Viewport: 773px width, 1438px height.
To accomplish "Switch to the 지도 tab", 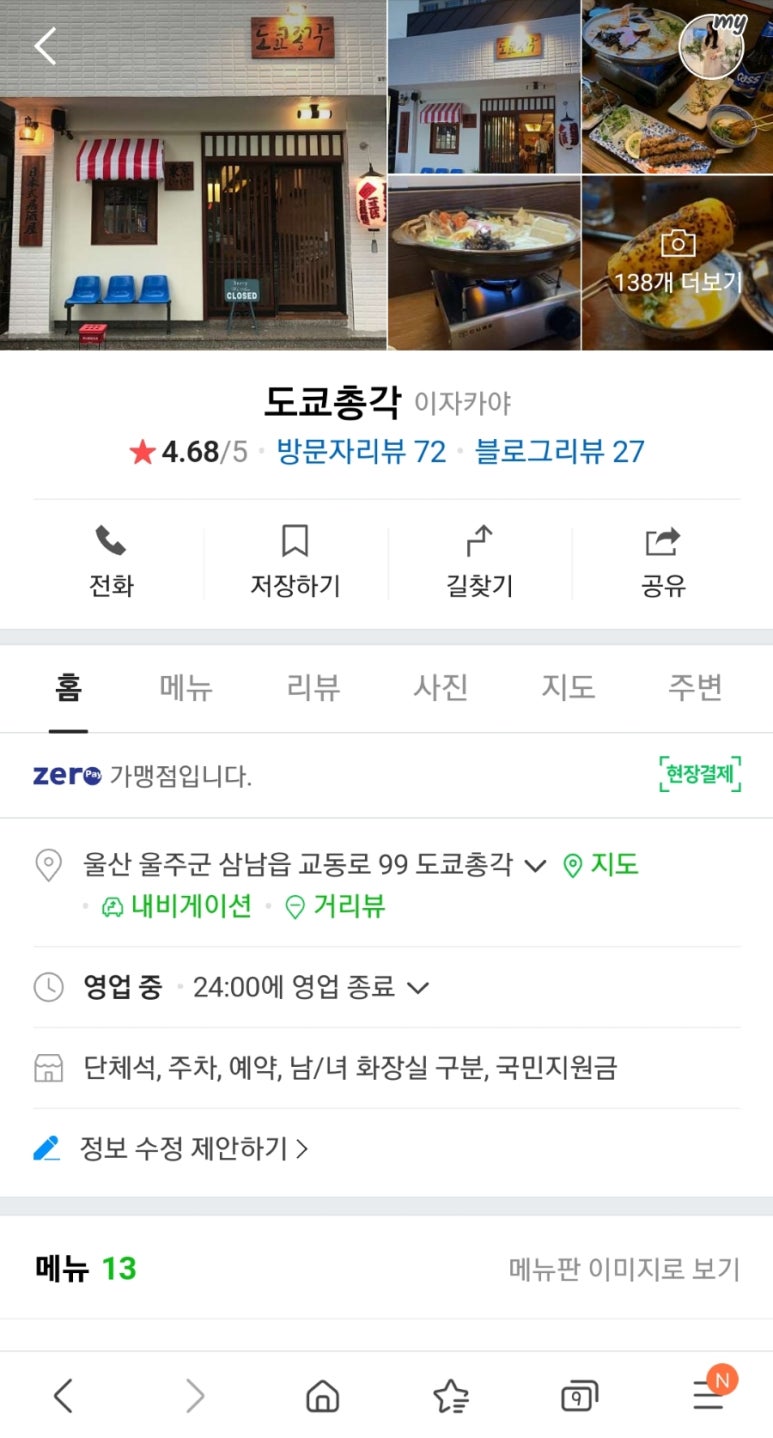I will pyautogui.click(x=568, y=688).
